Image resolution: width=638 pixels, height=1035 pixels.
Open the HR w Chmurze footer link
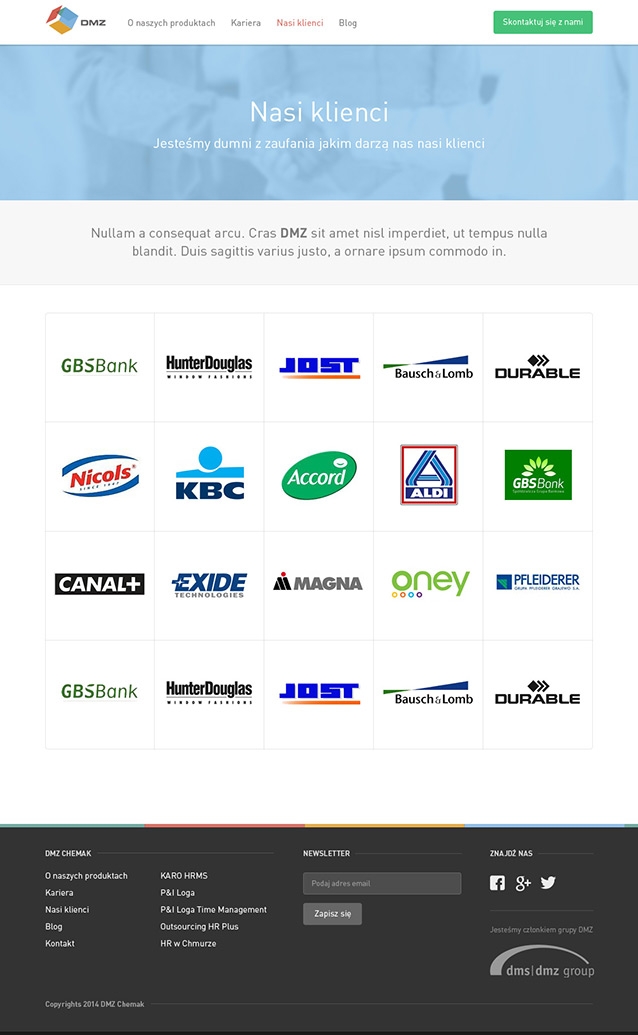[x=187, y=943]
